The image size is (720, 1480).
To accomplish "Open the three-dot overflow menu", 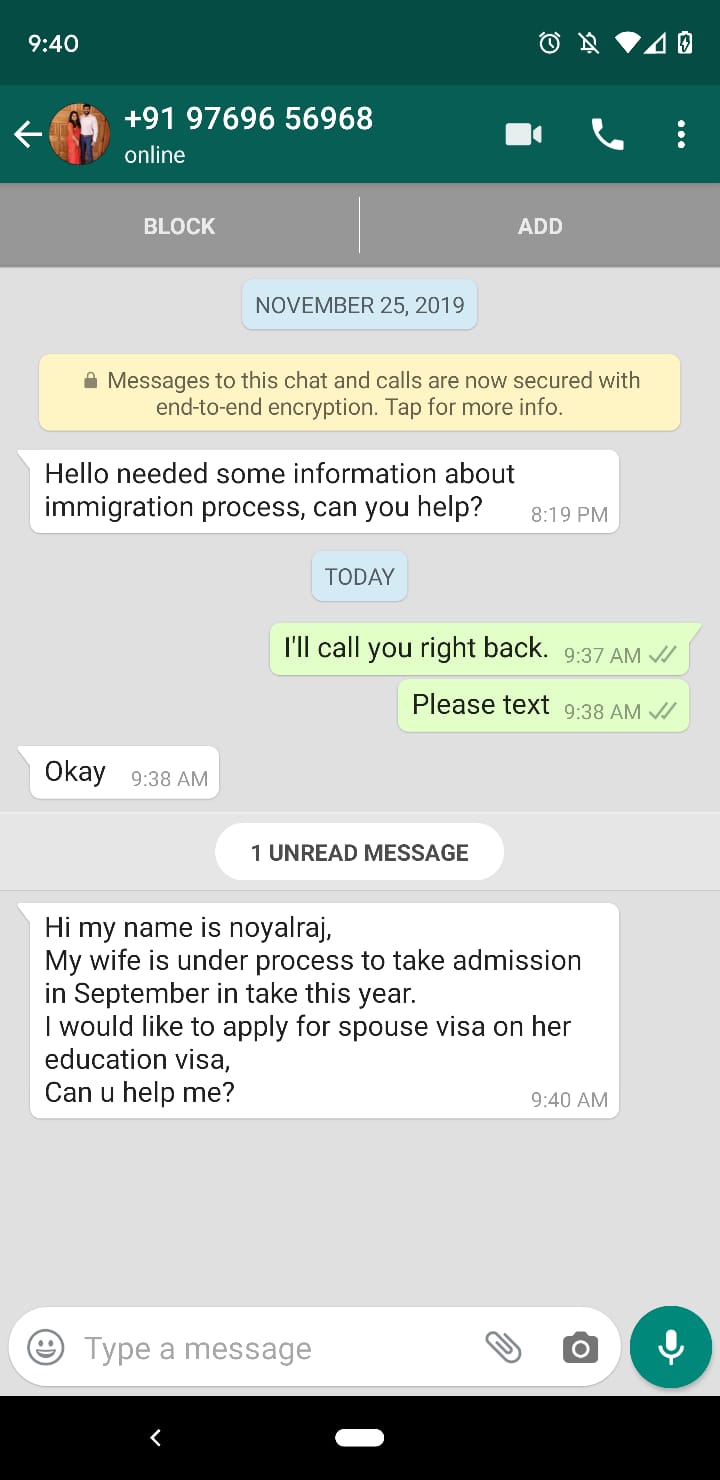I will 681,134.
